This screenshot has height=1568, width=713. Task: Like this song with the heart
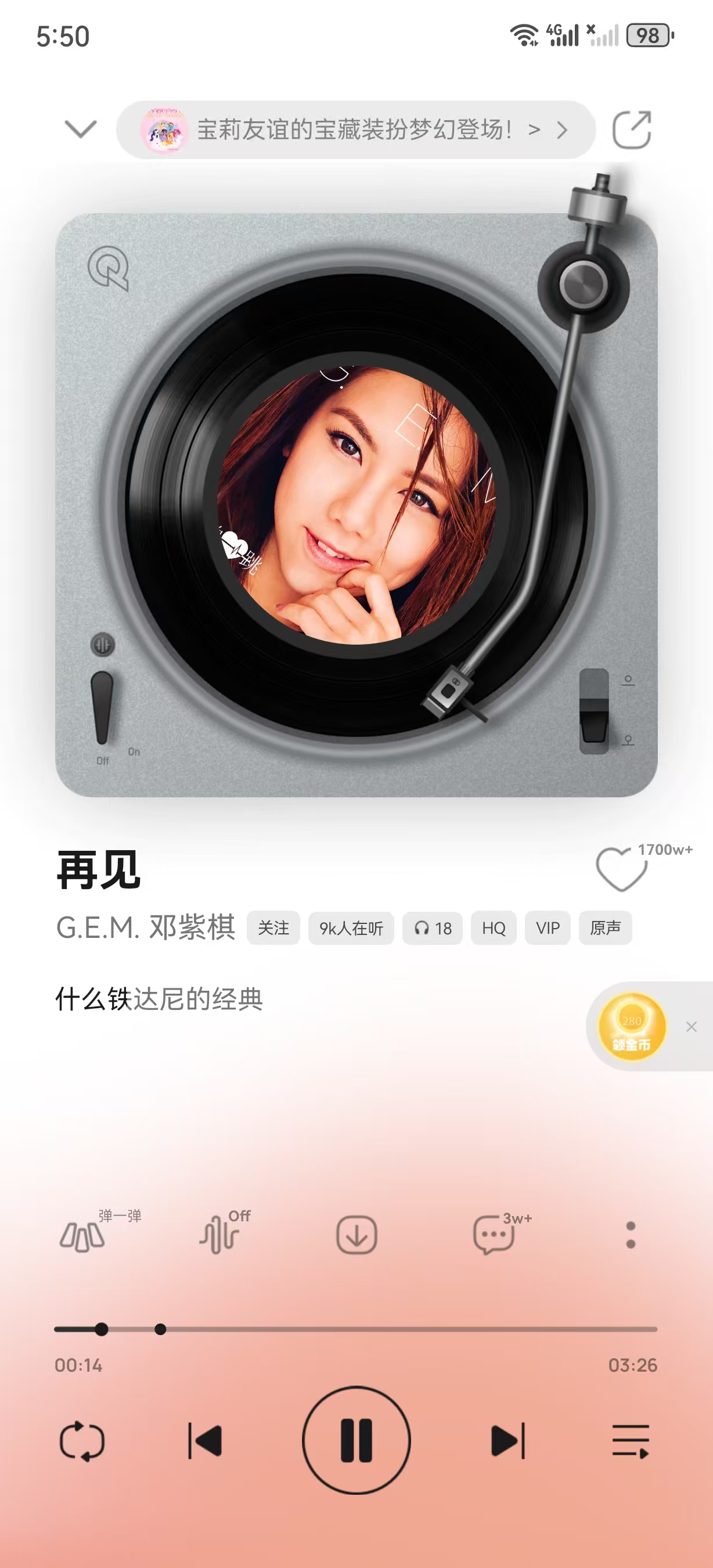[x=621, y=869]
